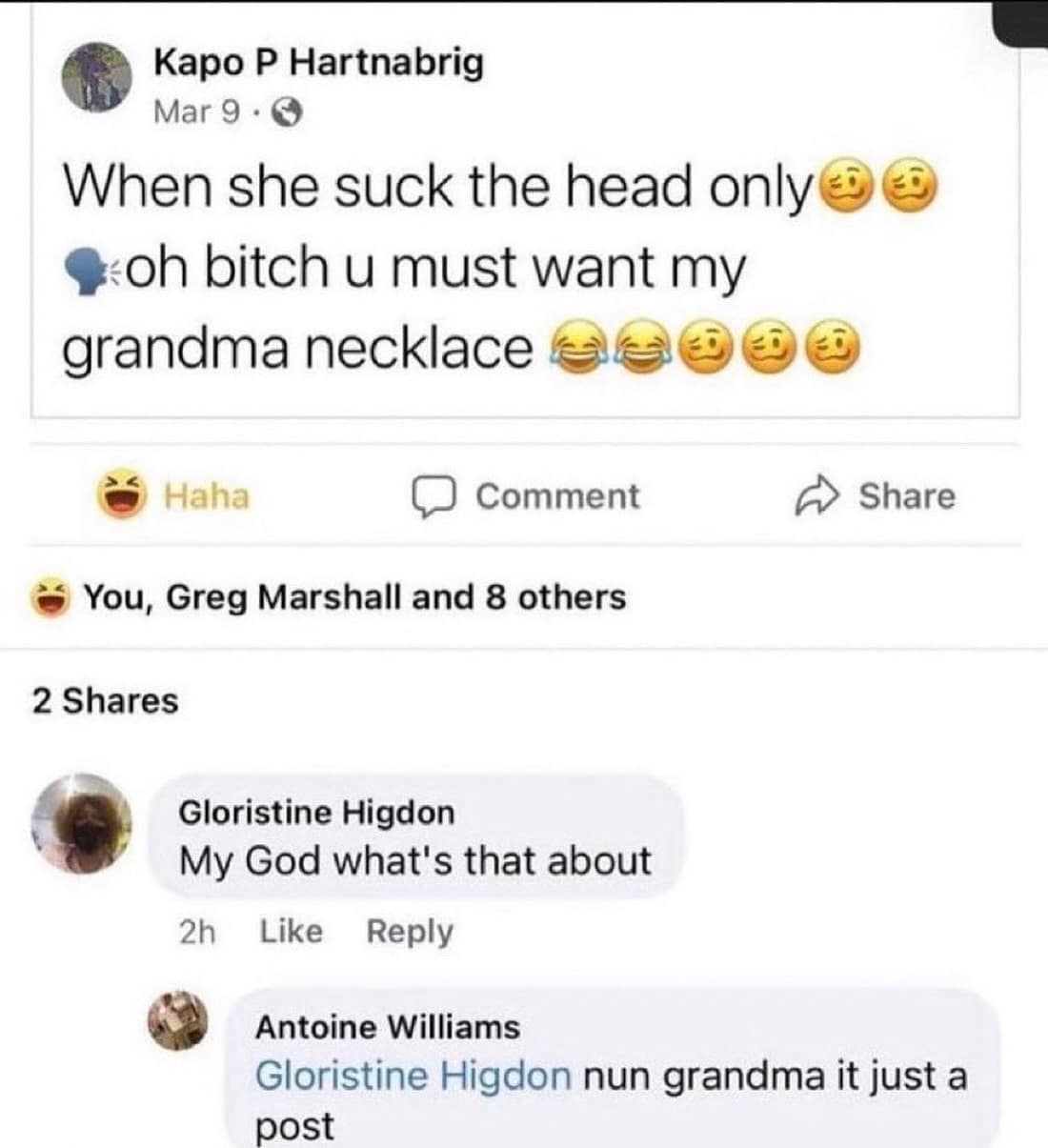This screenshot has height=1148, width=1048.
Task: Open the 2 Shares list
Action: tap(105, 701)
